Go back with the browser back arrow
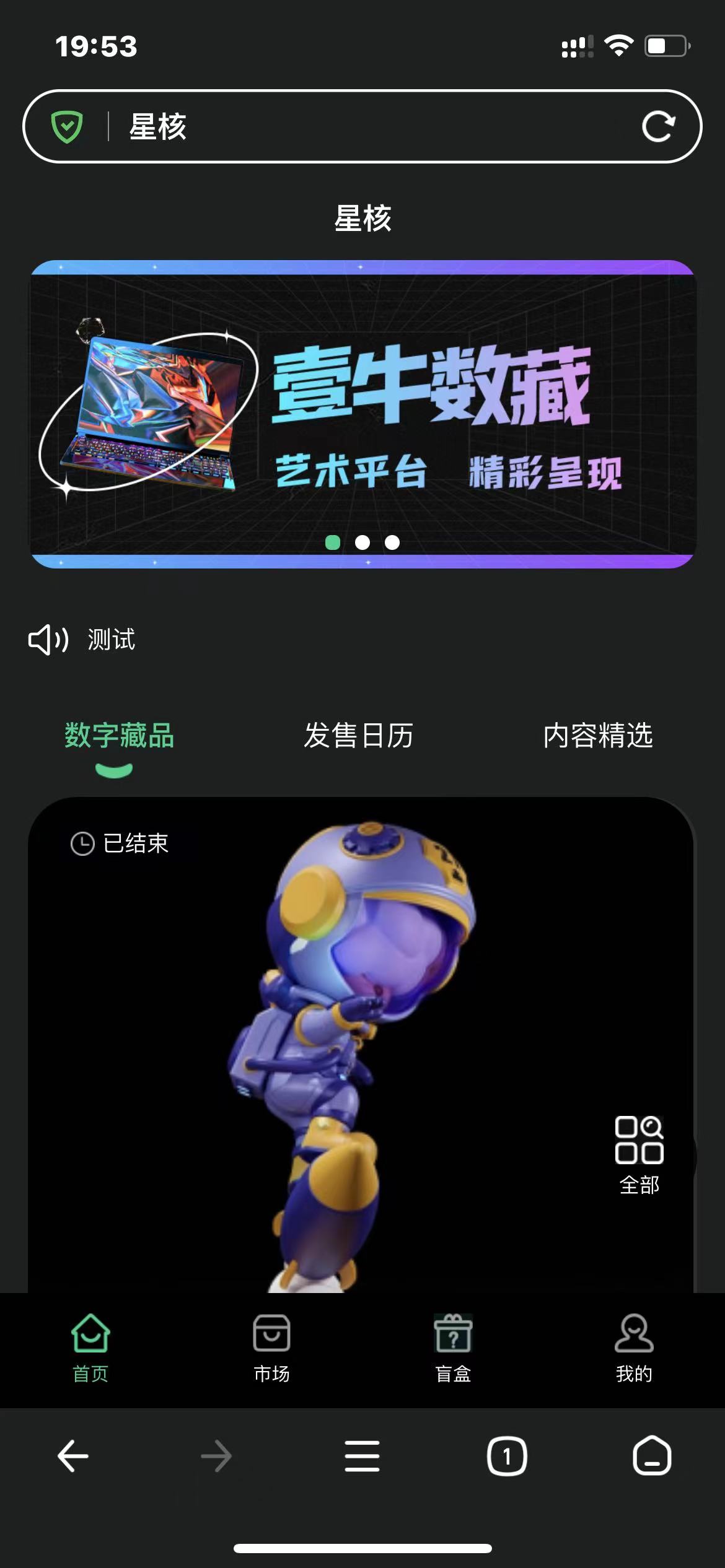This screenshot has width=725, height=1568. tap(73, 1455)
